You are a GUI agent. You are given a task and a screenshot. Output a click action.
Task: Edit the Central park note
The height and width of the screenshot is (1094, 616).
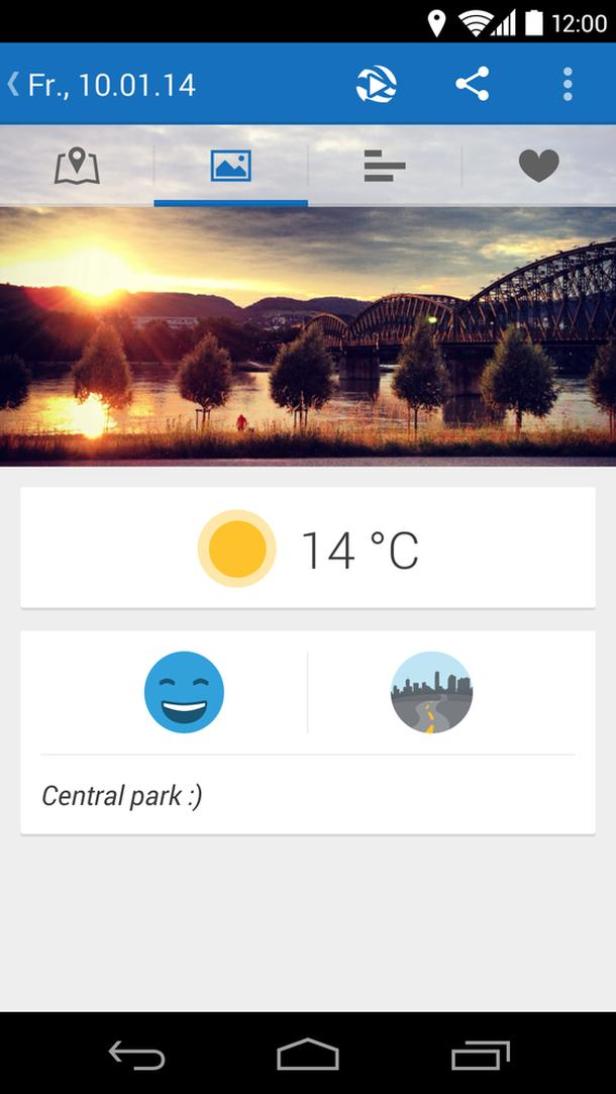(122, 796)
